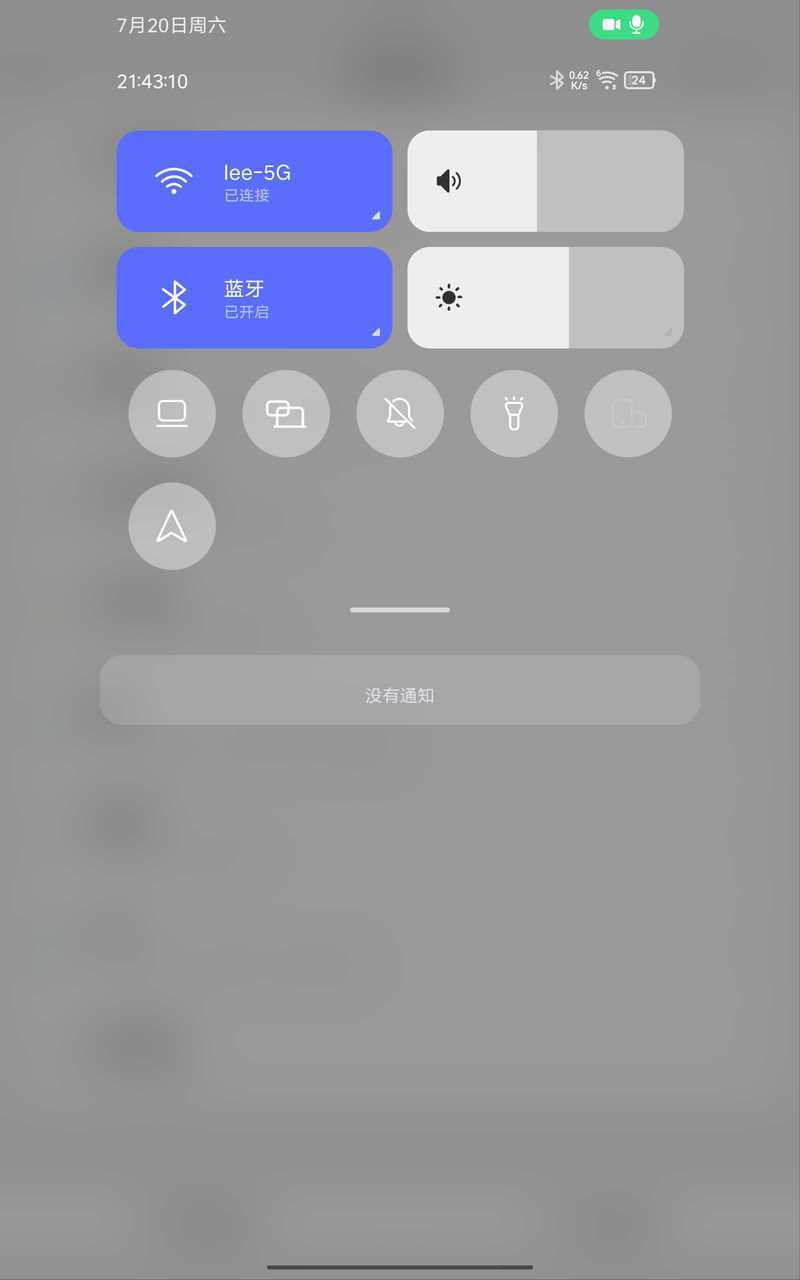Open the screen mirroring quick tile

pyautogui.click(x=286, y=414)
